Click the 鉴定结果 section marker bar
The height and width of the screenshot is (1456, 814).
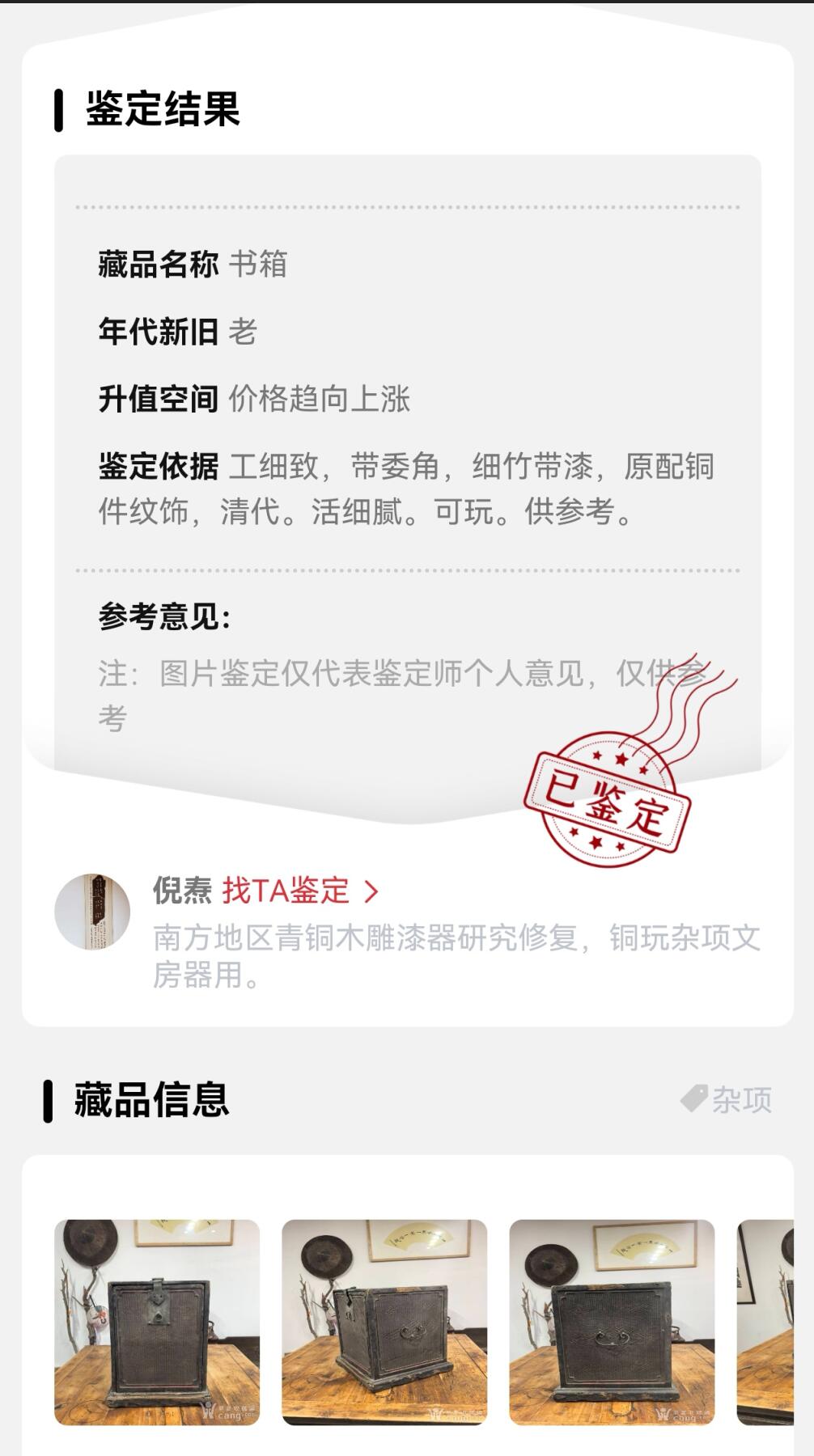[x=57, y=111]
